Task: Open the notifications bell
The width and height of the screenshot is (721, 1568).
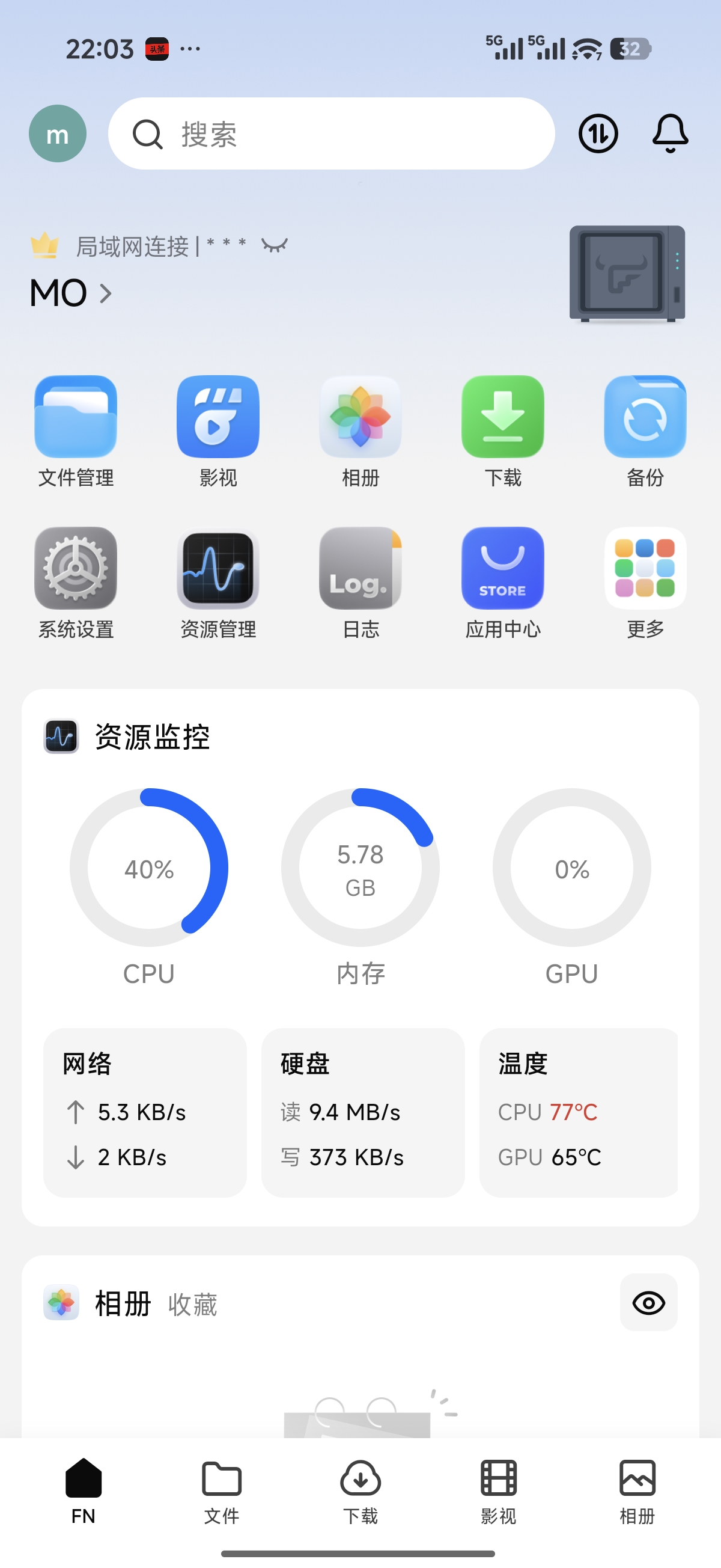Action: coord(670,133)
